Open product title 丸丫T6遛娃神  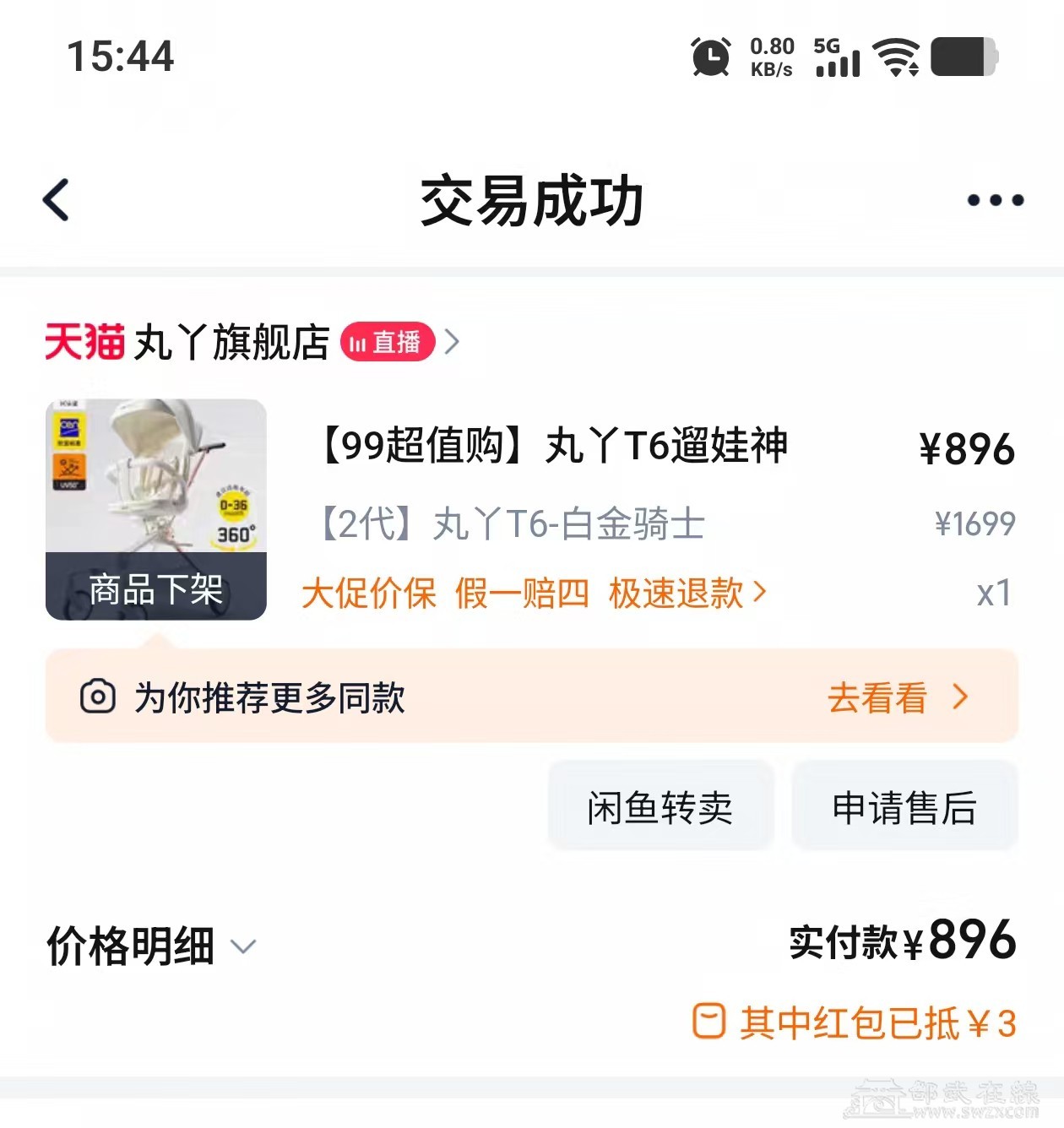pos(554,445)
